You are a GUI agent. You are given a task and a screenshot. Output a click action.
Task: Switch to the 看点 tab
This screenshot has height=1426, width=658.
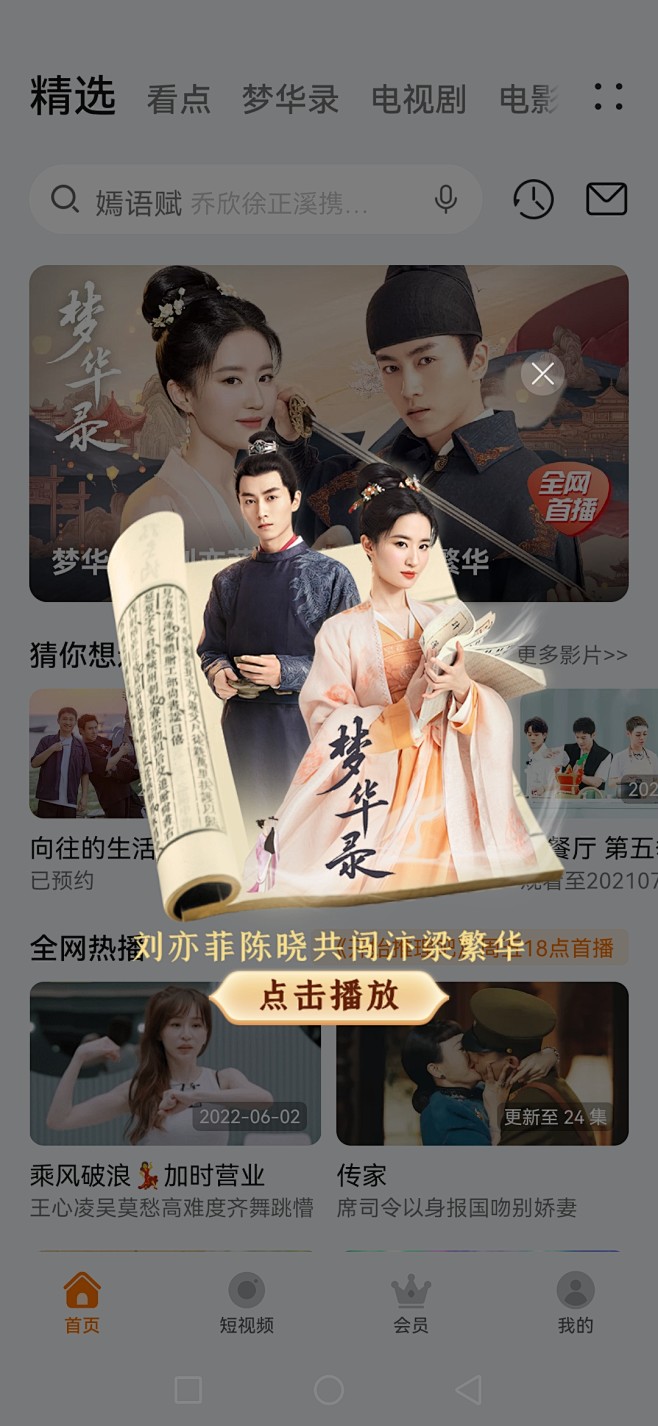pyautogui.click(x=178, y=99)
